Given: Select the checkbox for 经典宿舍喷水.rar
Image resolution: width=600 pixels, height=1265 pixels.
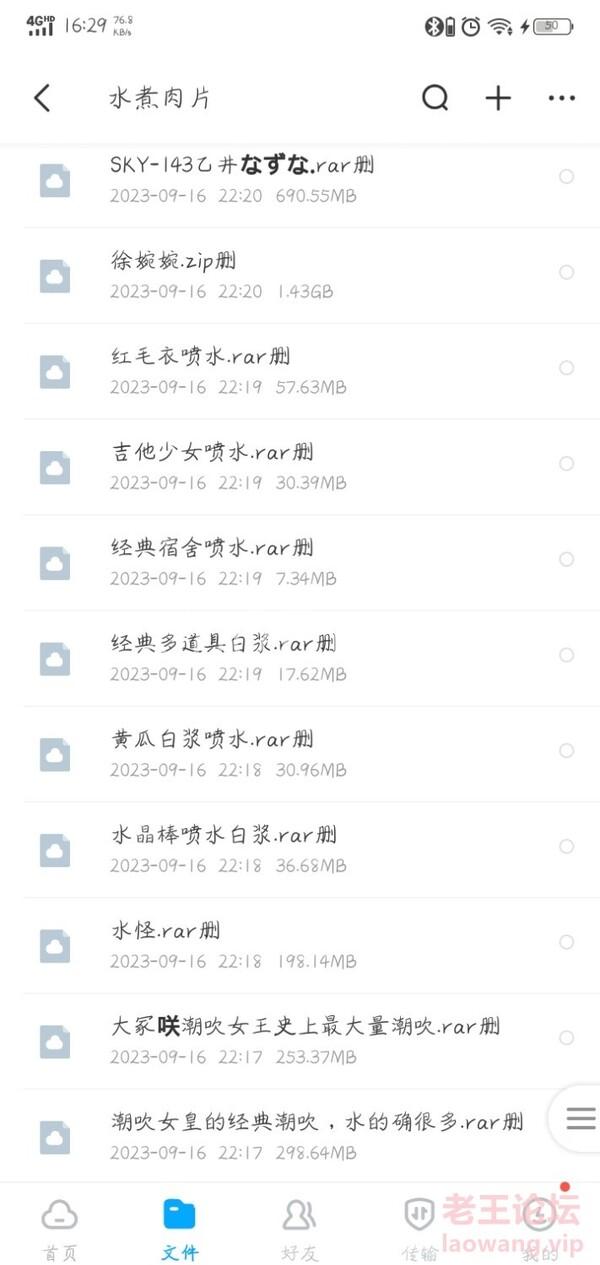Looking at the screenshot, I should pyautogui.click(x=566, y=559).
